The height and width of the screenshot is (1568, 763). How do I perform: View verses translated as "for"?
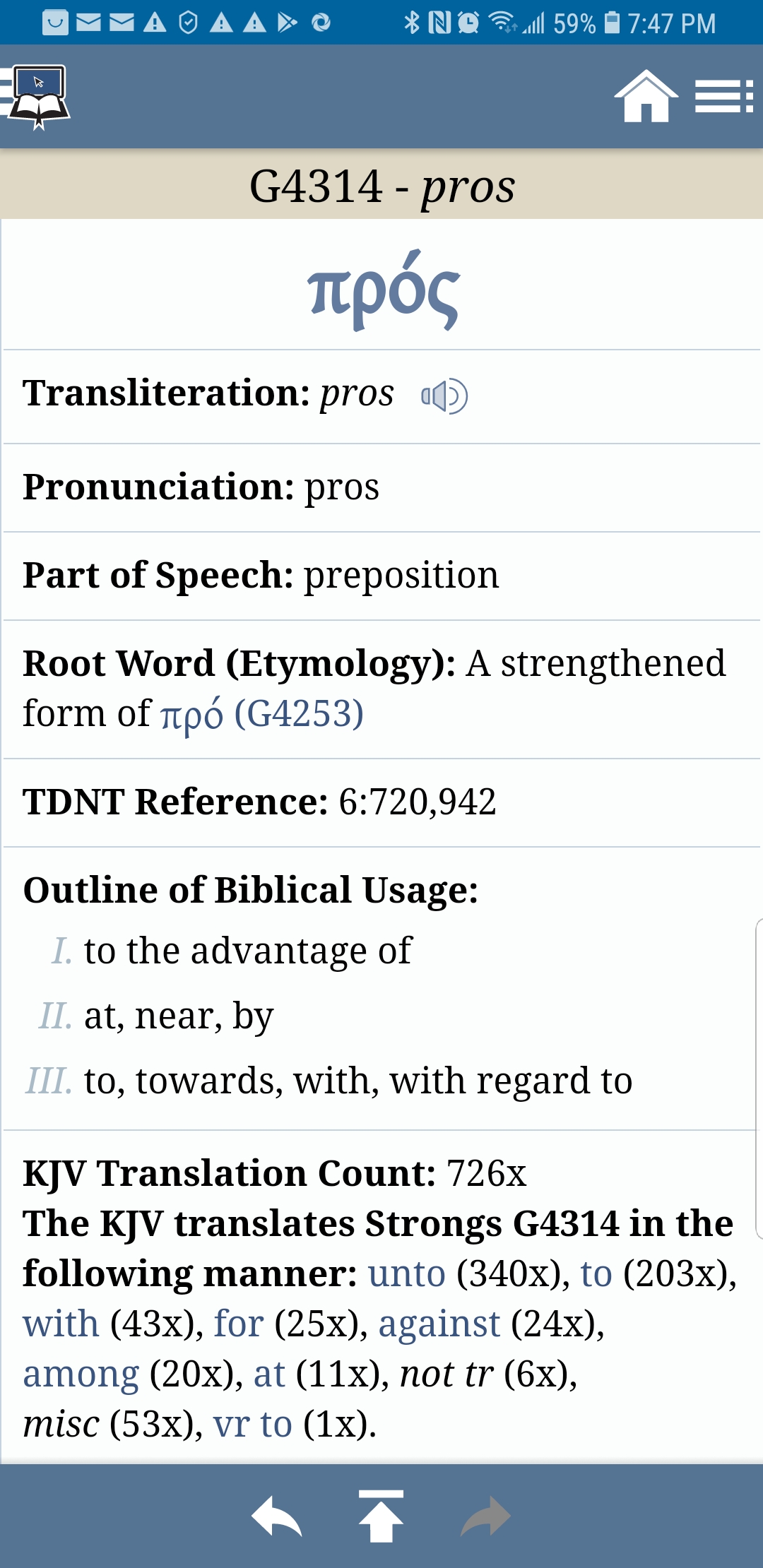[239, 1324]
